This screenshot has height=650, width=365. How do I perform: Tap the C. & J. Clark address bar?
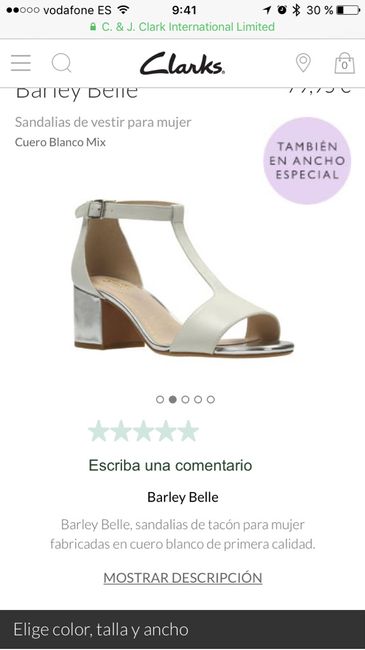click(x=182, y=27)
